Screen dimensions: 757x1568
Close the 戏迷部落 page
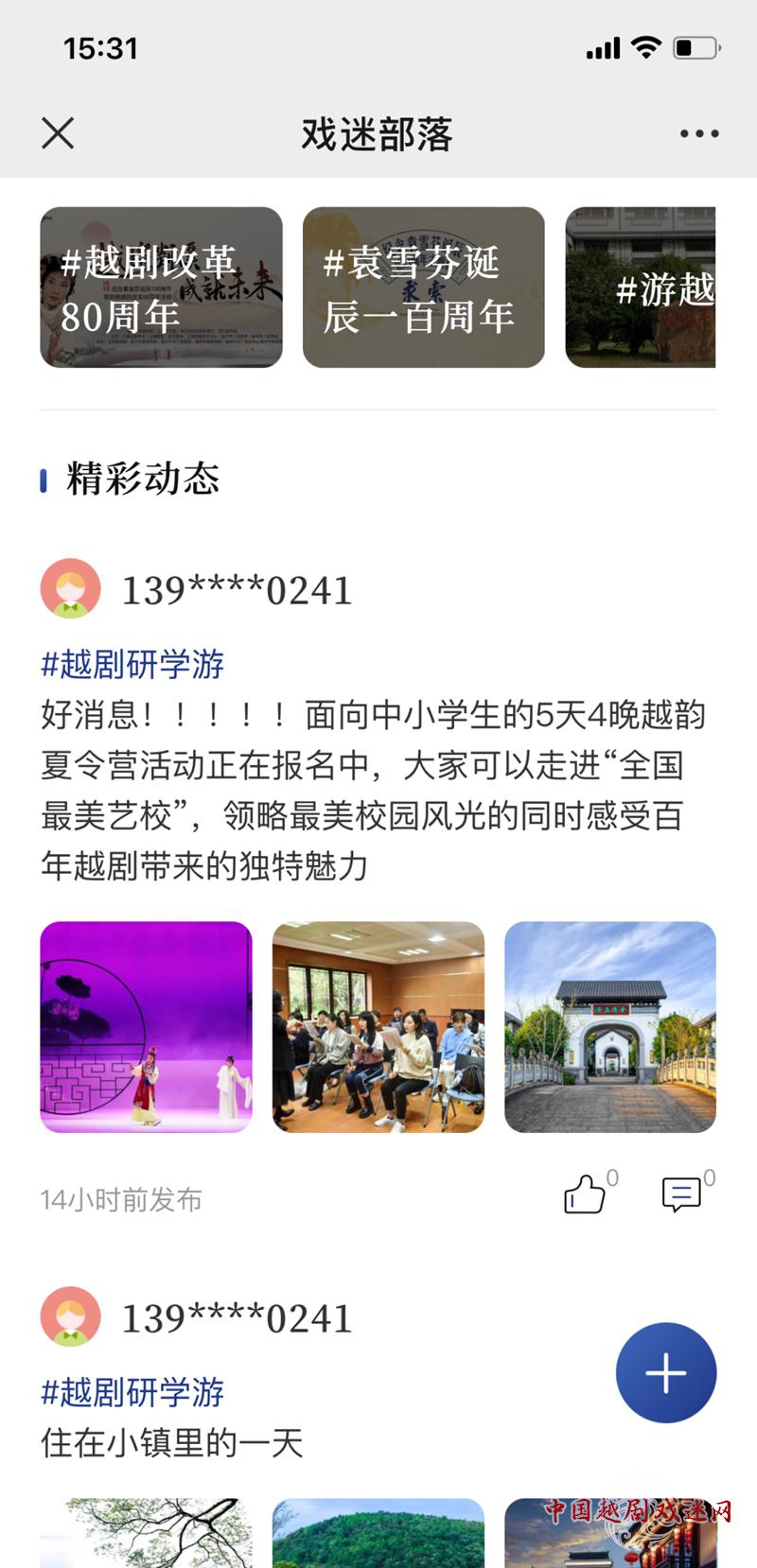pos(58,133)
